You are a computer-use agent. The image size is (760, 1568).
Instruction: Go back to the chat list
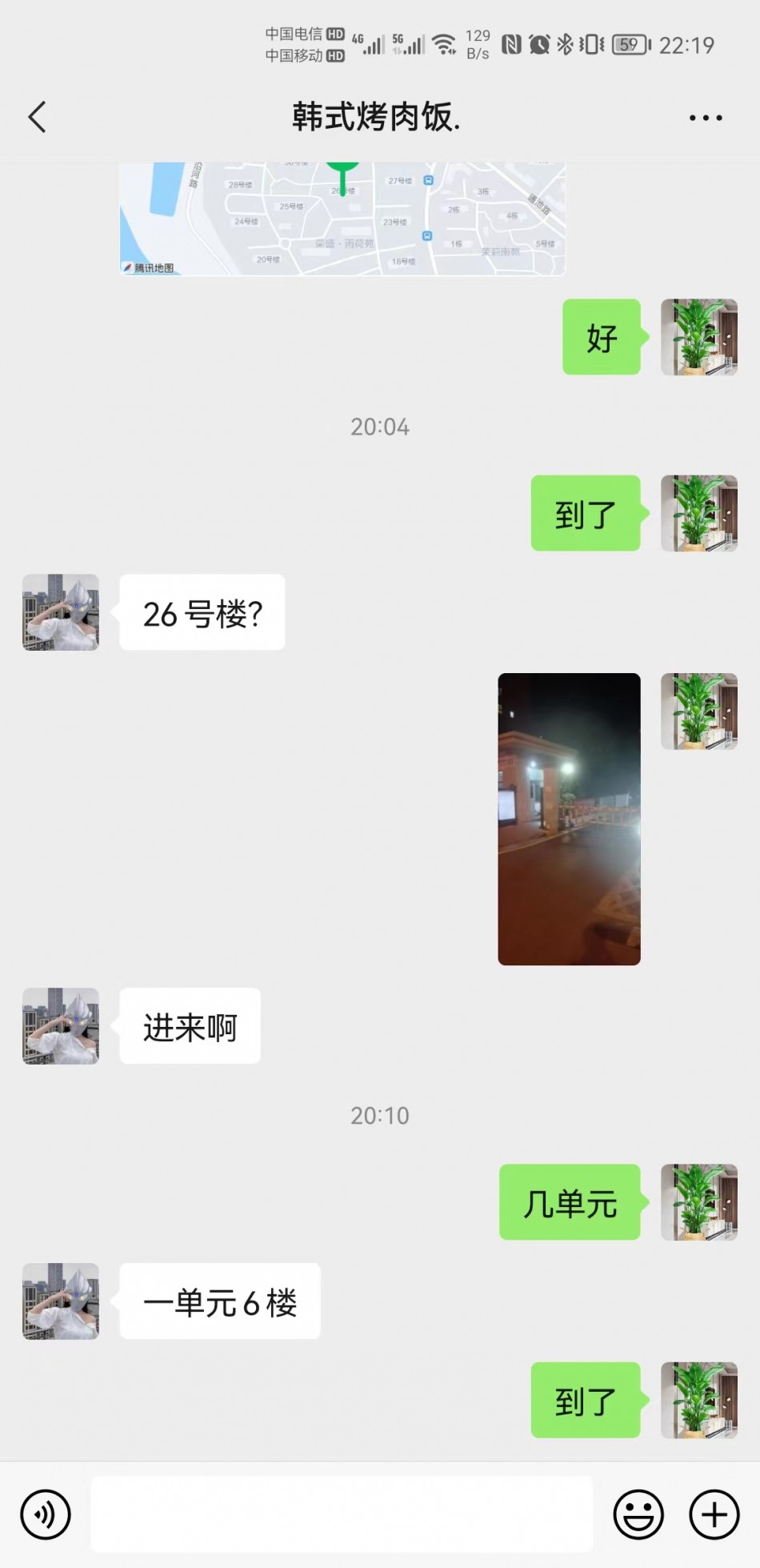coord(38,117)
